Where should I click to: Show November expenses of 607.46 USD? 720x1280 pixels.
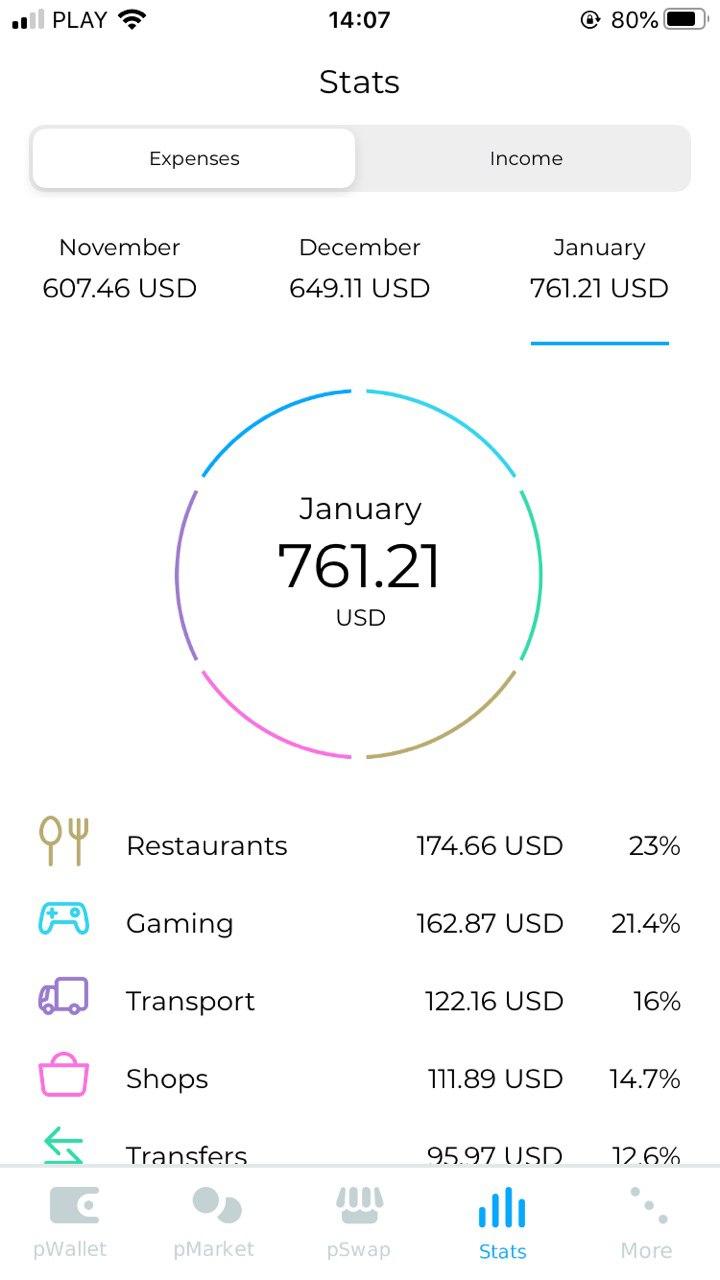(x=120, y=268)
